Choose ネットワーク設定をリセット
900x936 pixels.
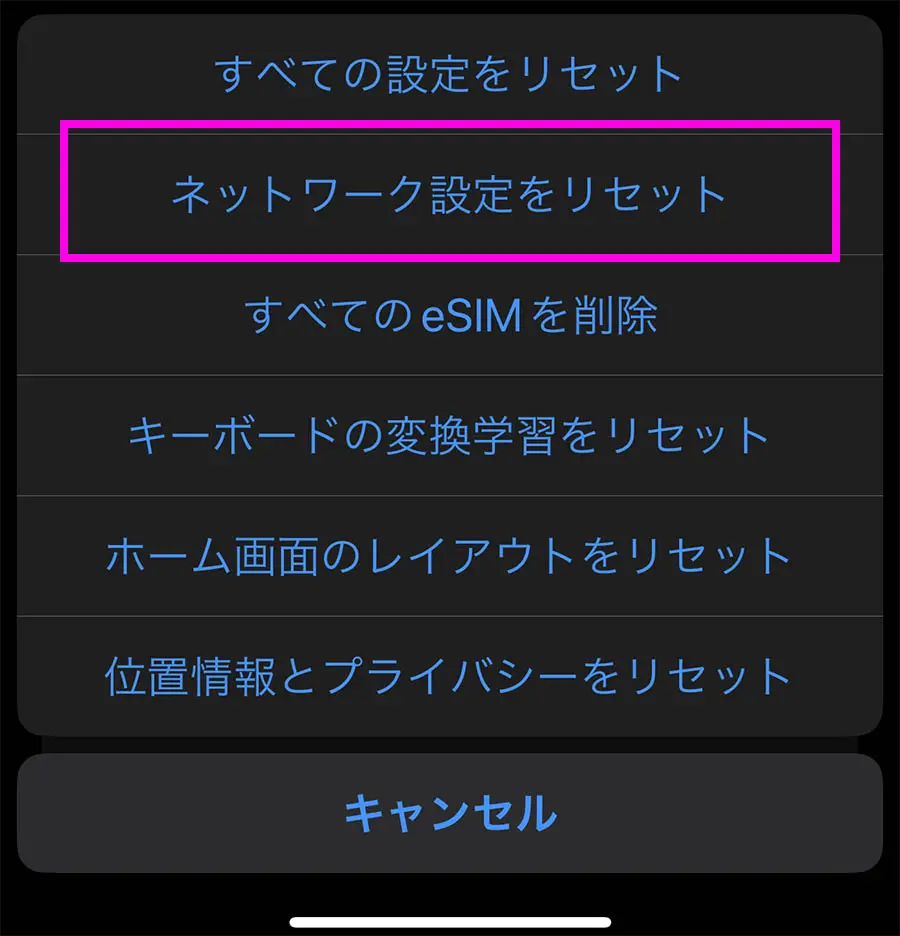449,194
